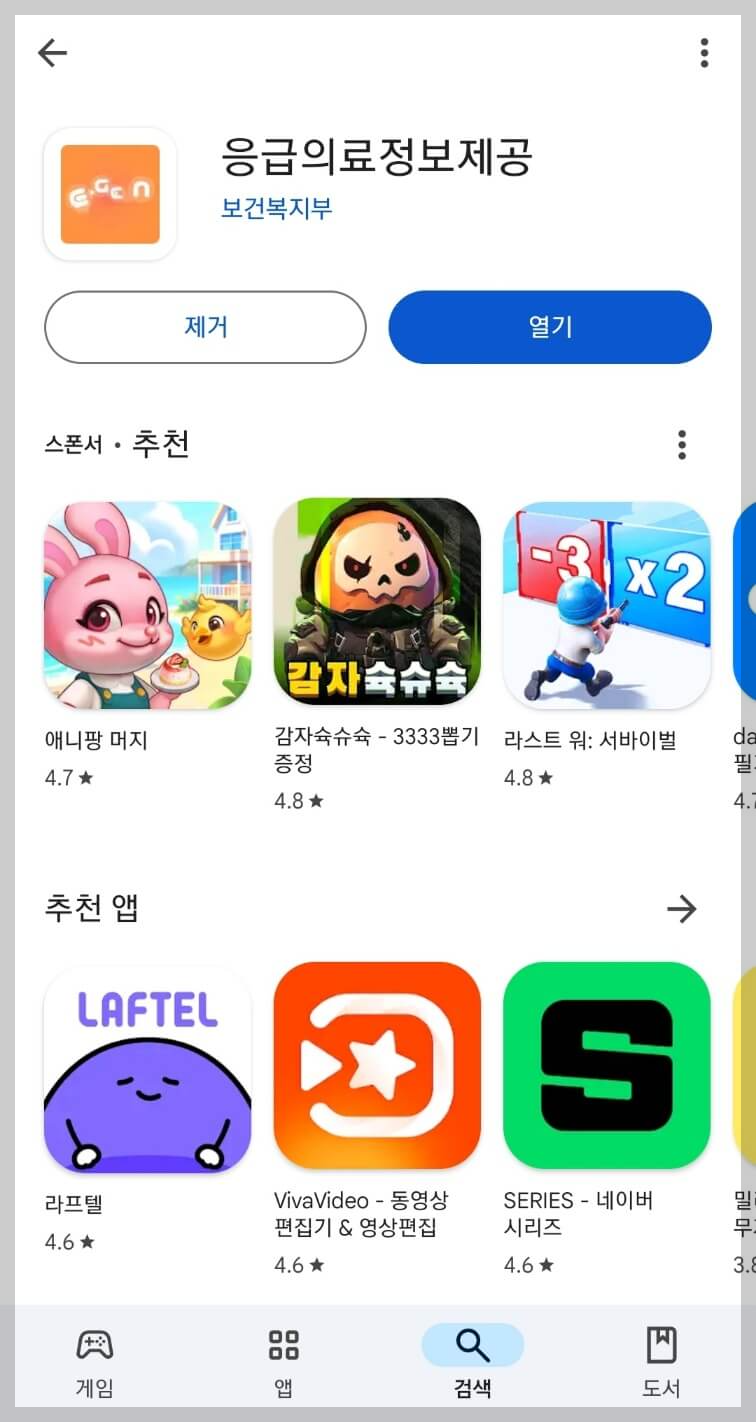Open the 라스트 워 4.8 rating

(x=525, y=779)
